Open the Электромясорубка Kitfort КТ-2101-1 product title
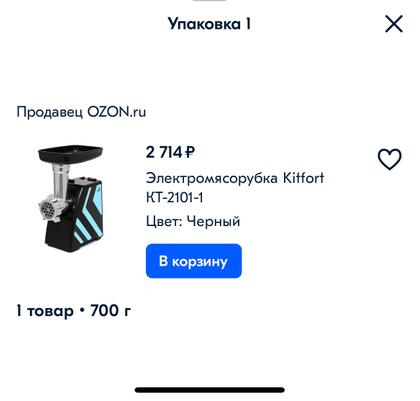420x401 pixels. [x=235, y=188]
